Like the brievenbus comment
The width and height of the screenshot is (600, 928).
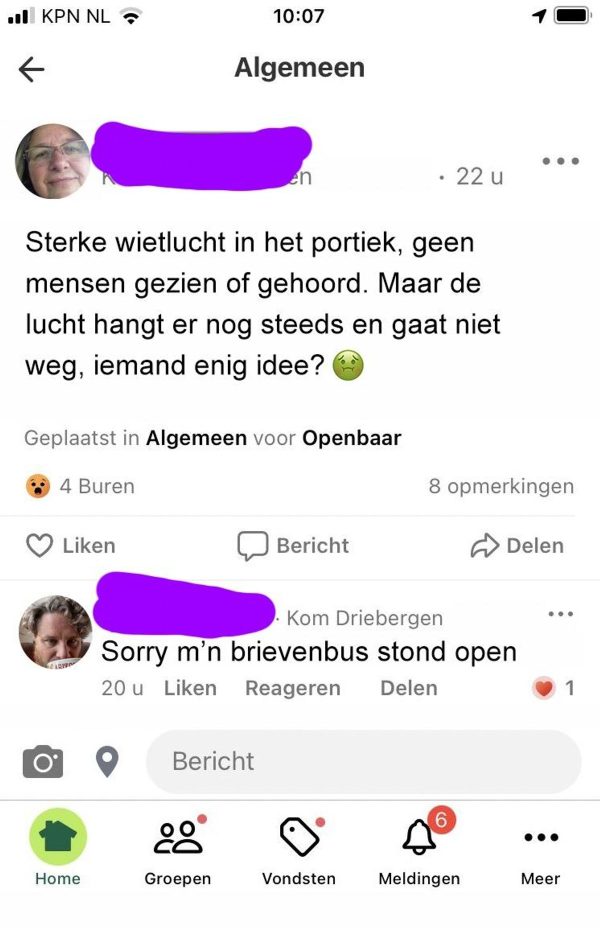point(190,688)
